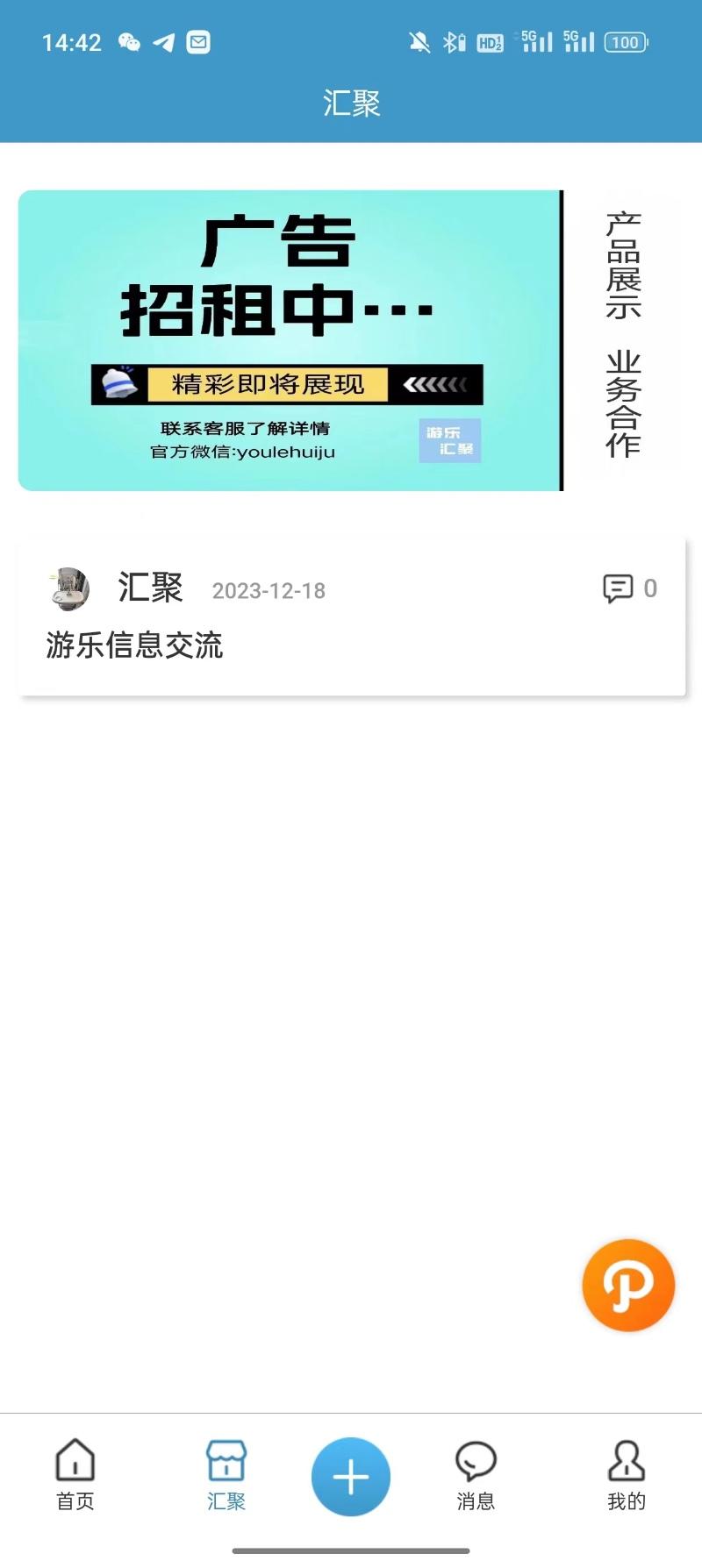The width and height of the screenshot is (702, 1568).
Task: Tap the WeChat icon in the status bar
Action: (130, 41)
